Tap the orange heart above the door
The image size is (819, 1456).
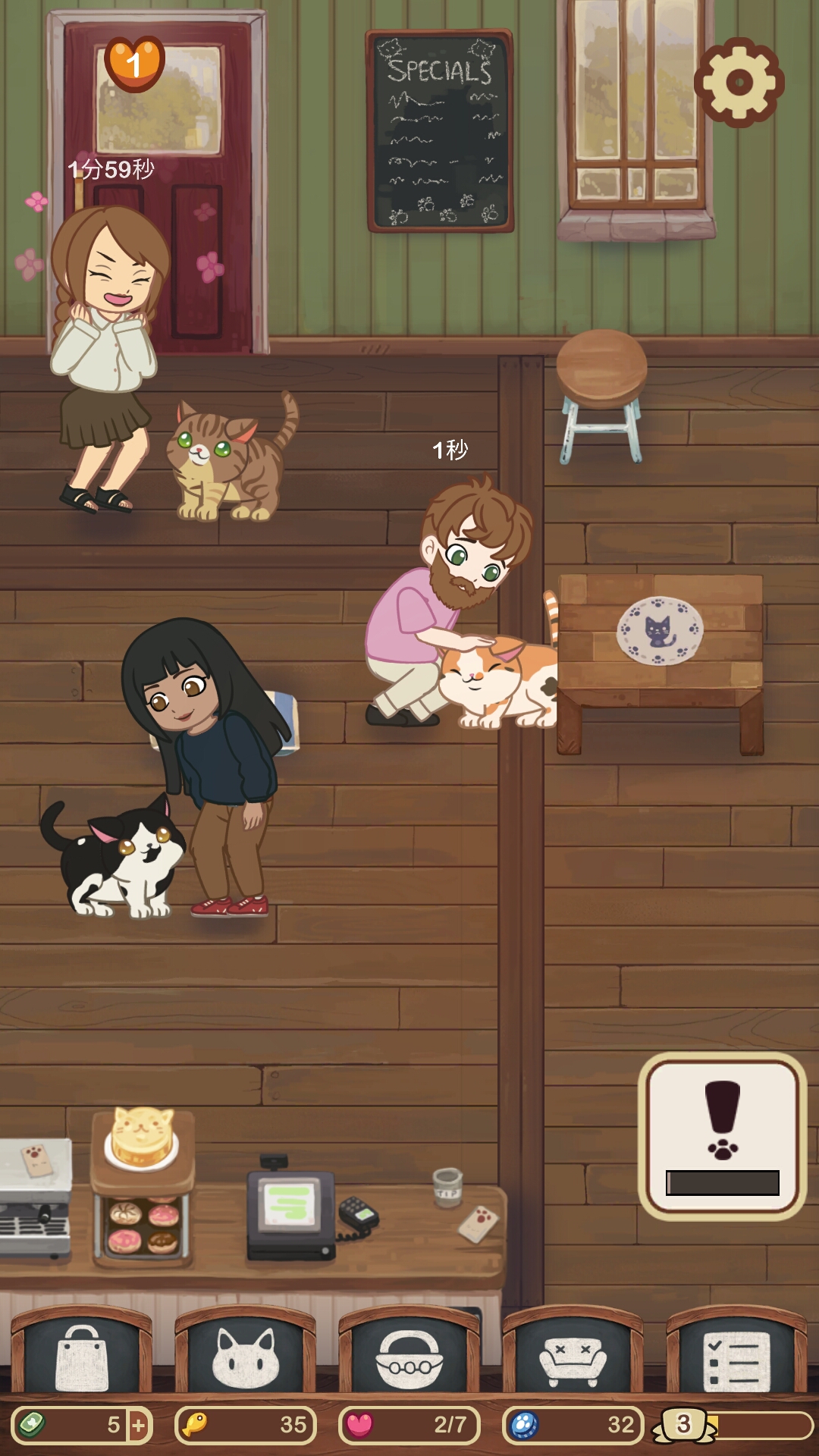[134, 64]
